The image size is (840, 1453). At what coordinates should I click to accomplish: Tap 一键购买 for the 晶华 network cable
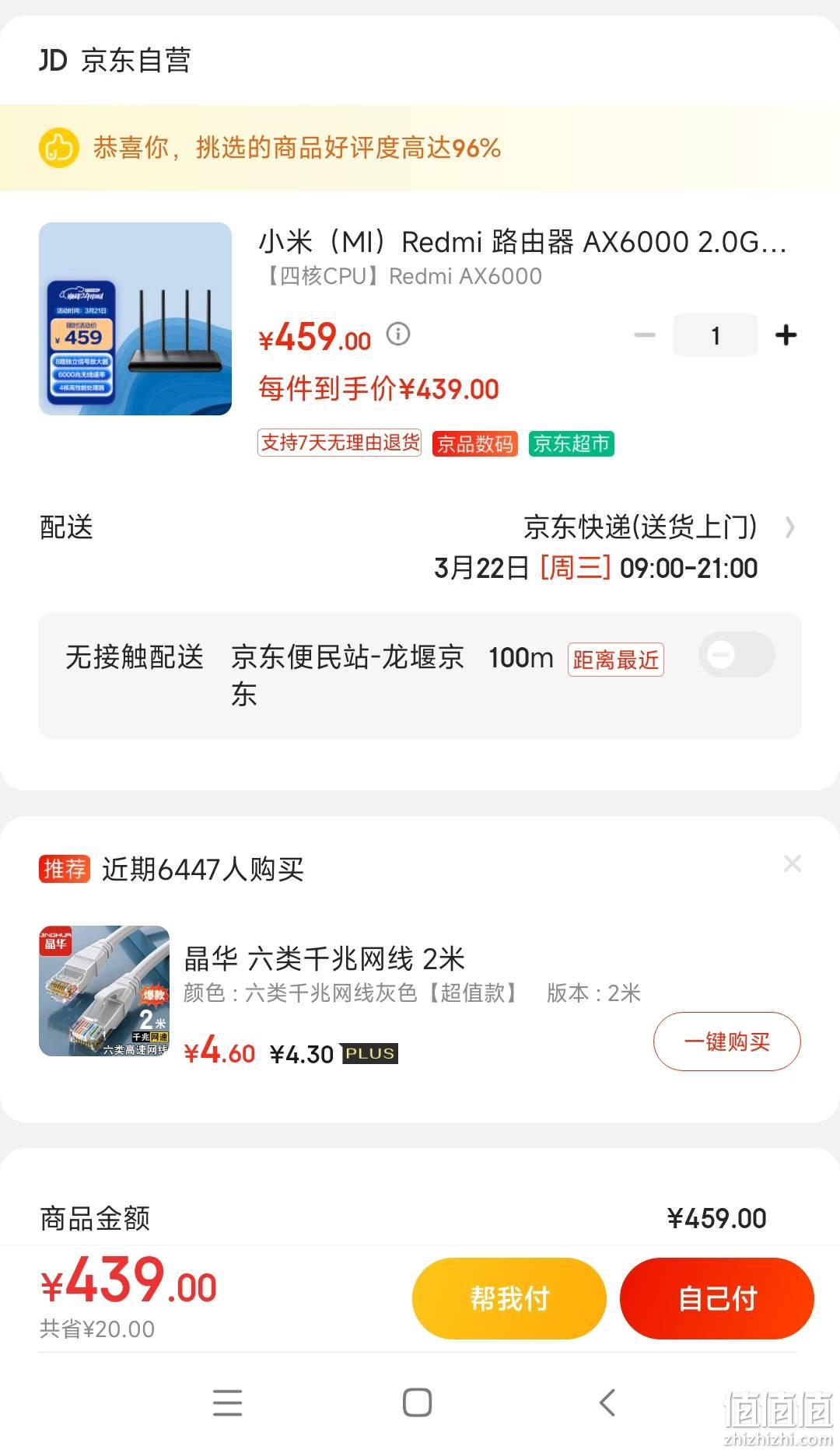coord(726,1042)
